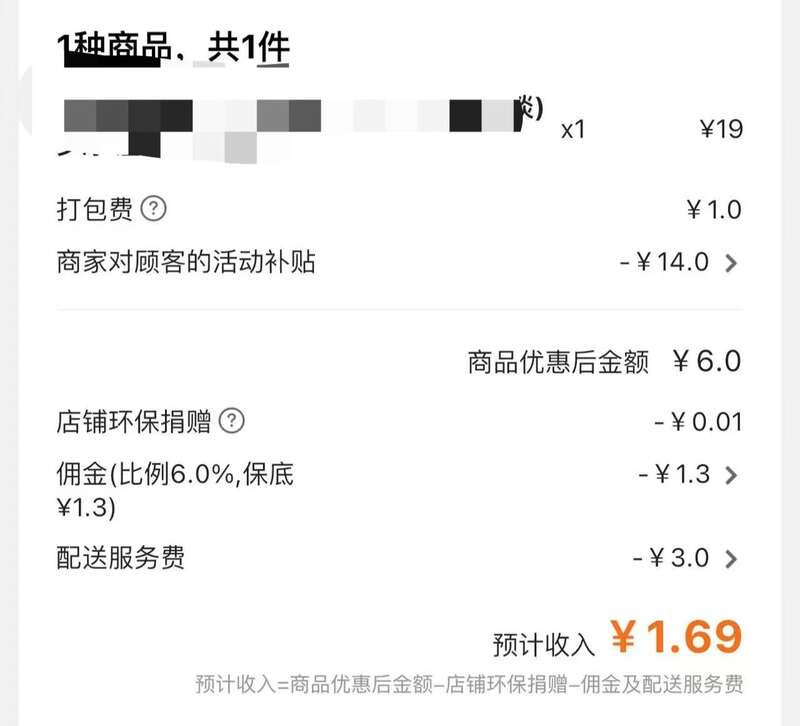Expand 商家对顾客的活动补贴 details
This screenshot has width=800, height=726.
tap(731, 264)
